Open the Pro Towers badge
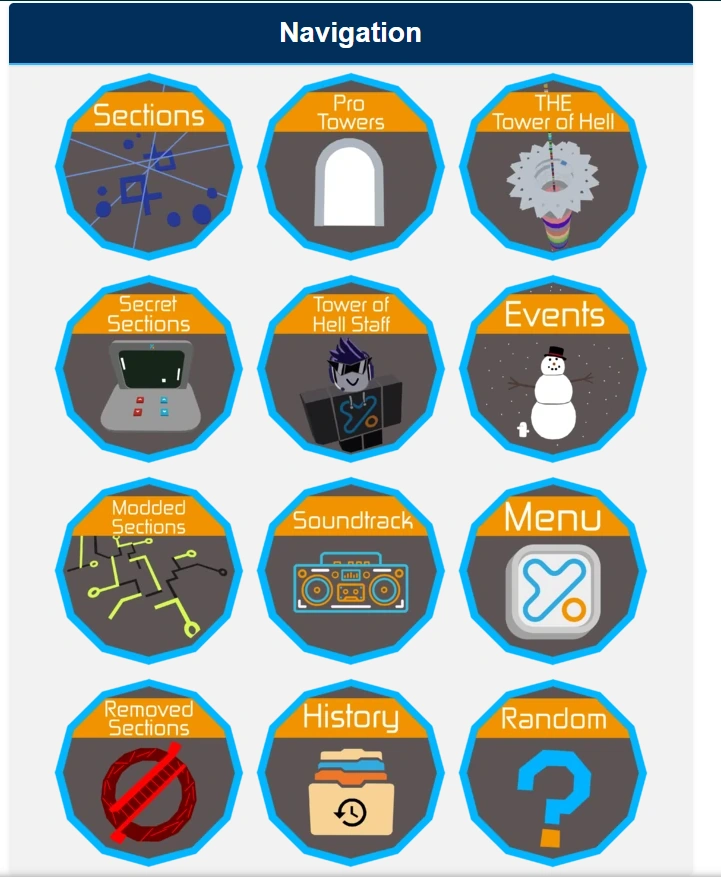Image resolution: width=721 pixels, height=877 pixels. (351, 167)
